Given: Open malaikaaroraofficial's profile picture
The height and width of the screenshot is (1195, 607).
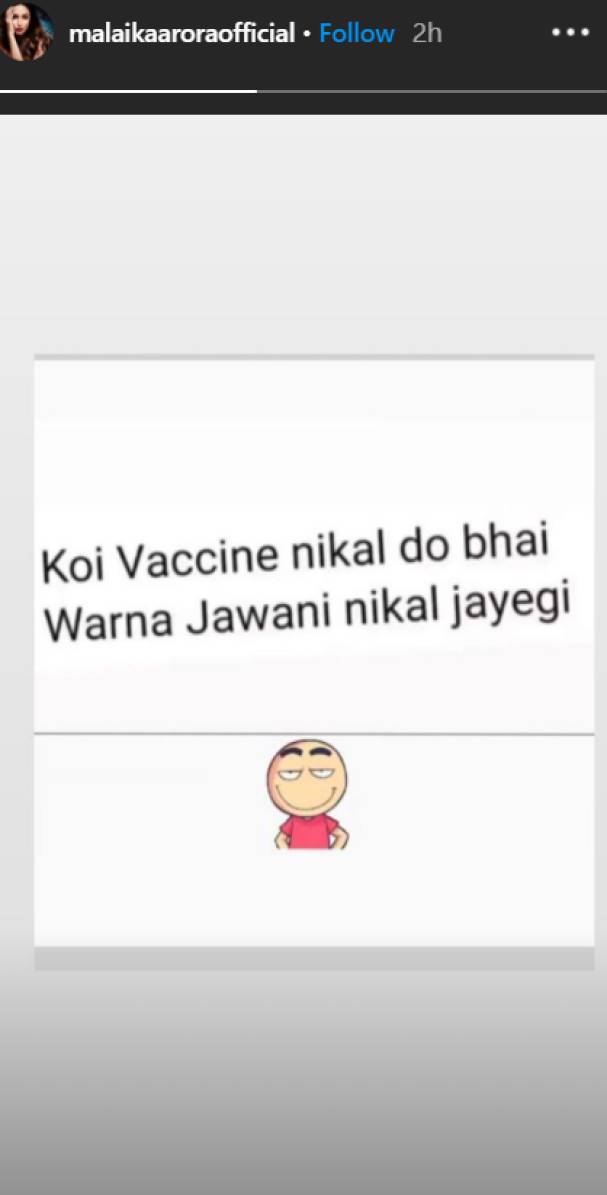Looking at the screenshot, I should (27, 32).
